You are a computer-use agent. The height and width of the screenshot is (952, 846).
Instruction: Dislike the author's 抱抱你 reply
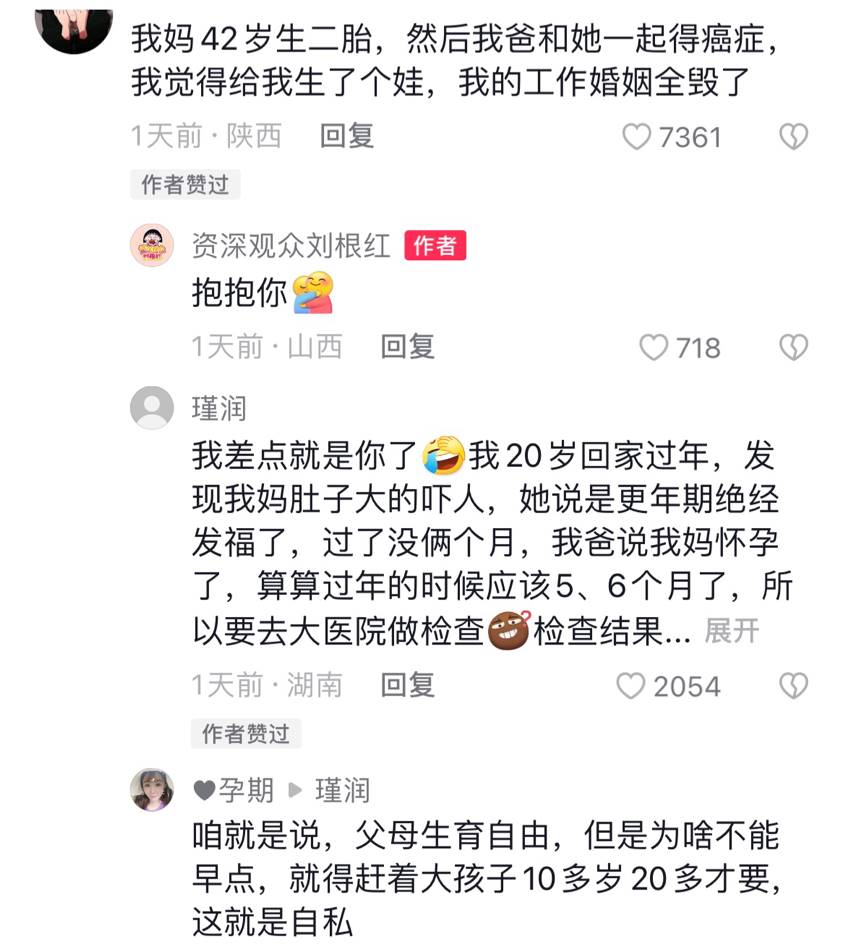point(793,347)
